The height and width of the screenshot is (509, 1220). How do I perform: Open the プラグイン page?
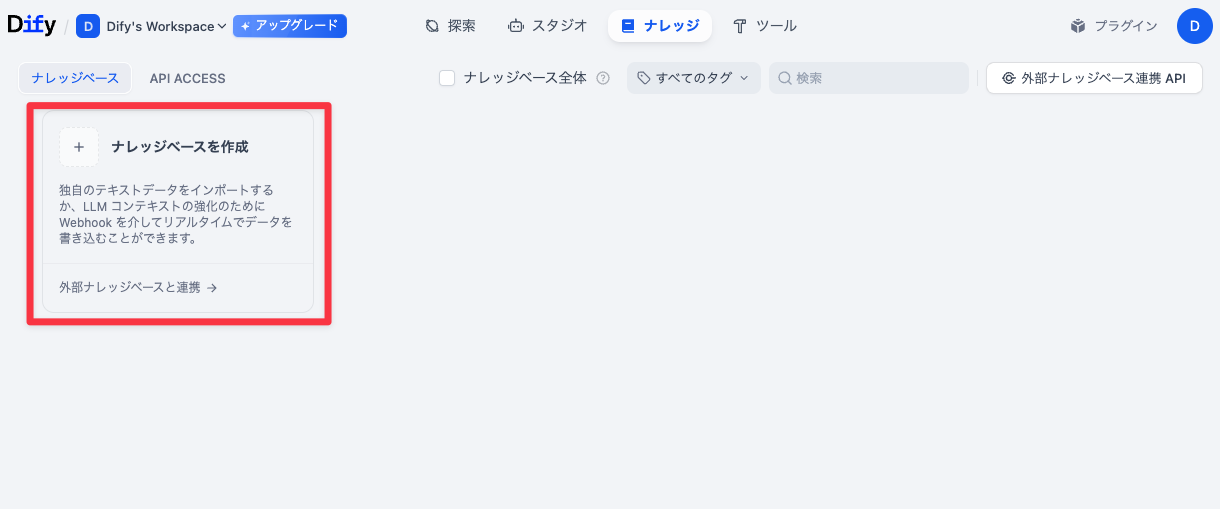pyautogui.click(x=1113, y=26)
